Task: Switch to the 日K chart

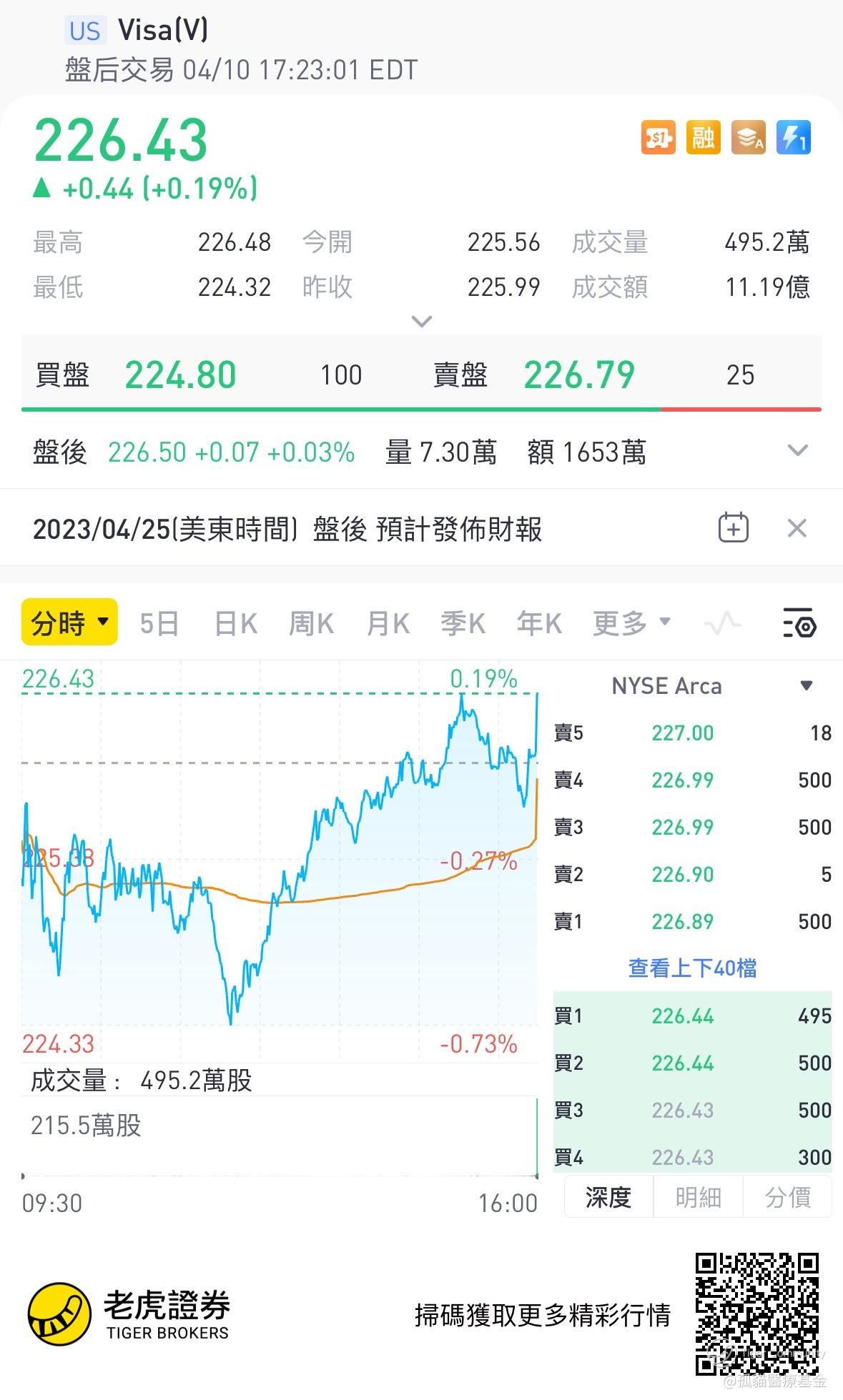Action: (x=235, y=624)
